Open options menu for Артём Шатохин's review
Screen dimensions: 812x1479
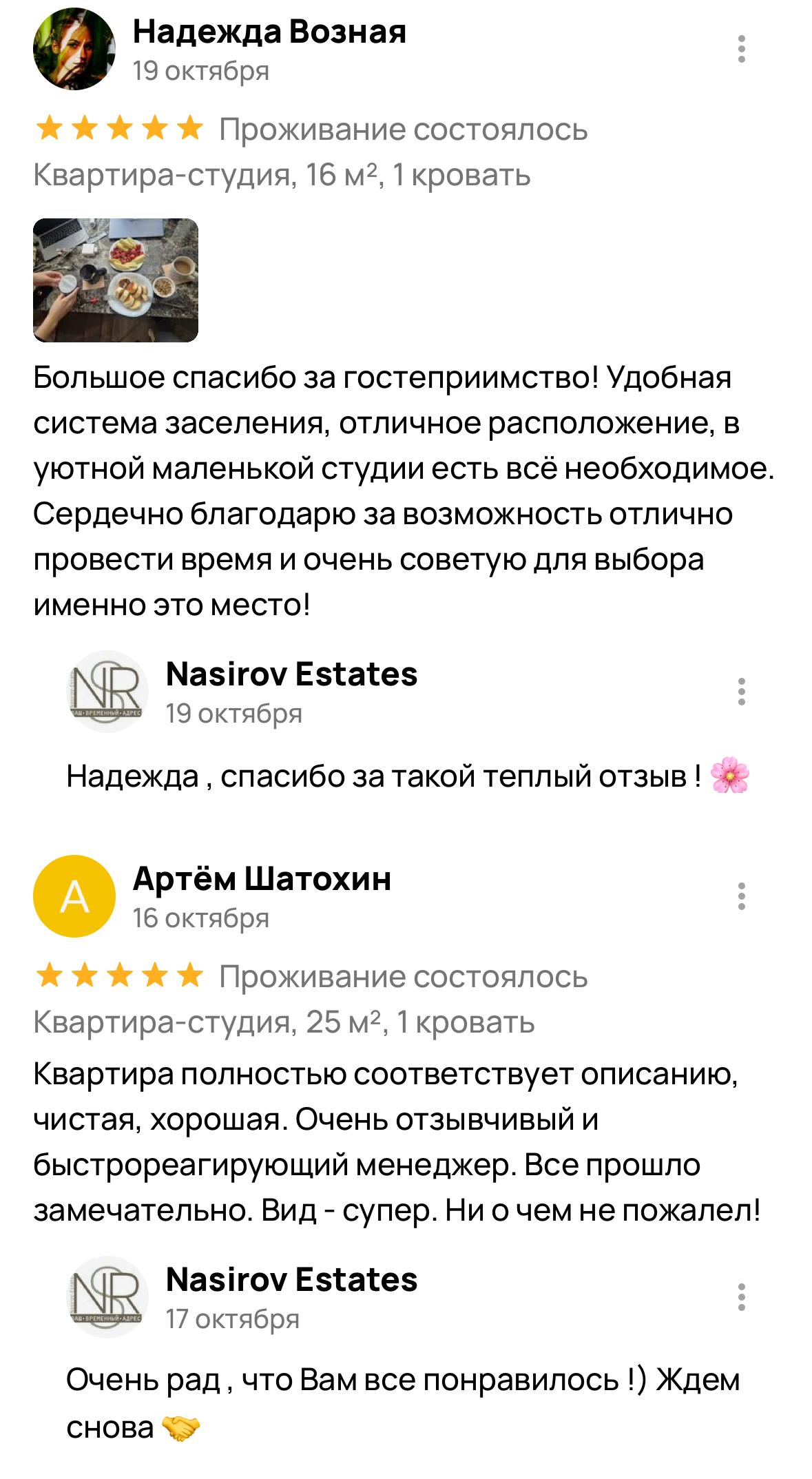pos(741,896)
